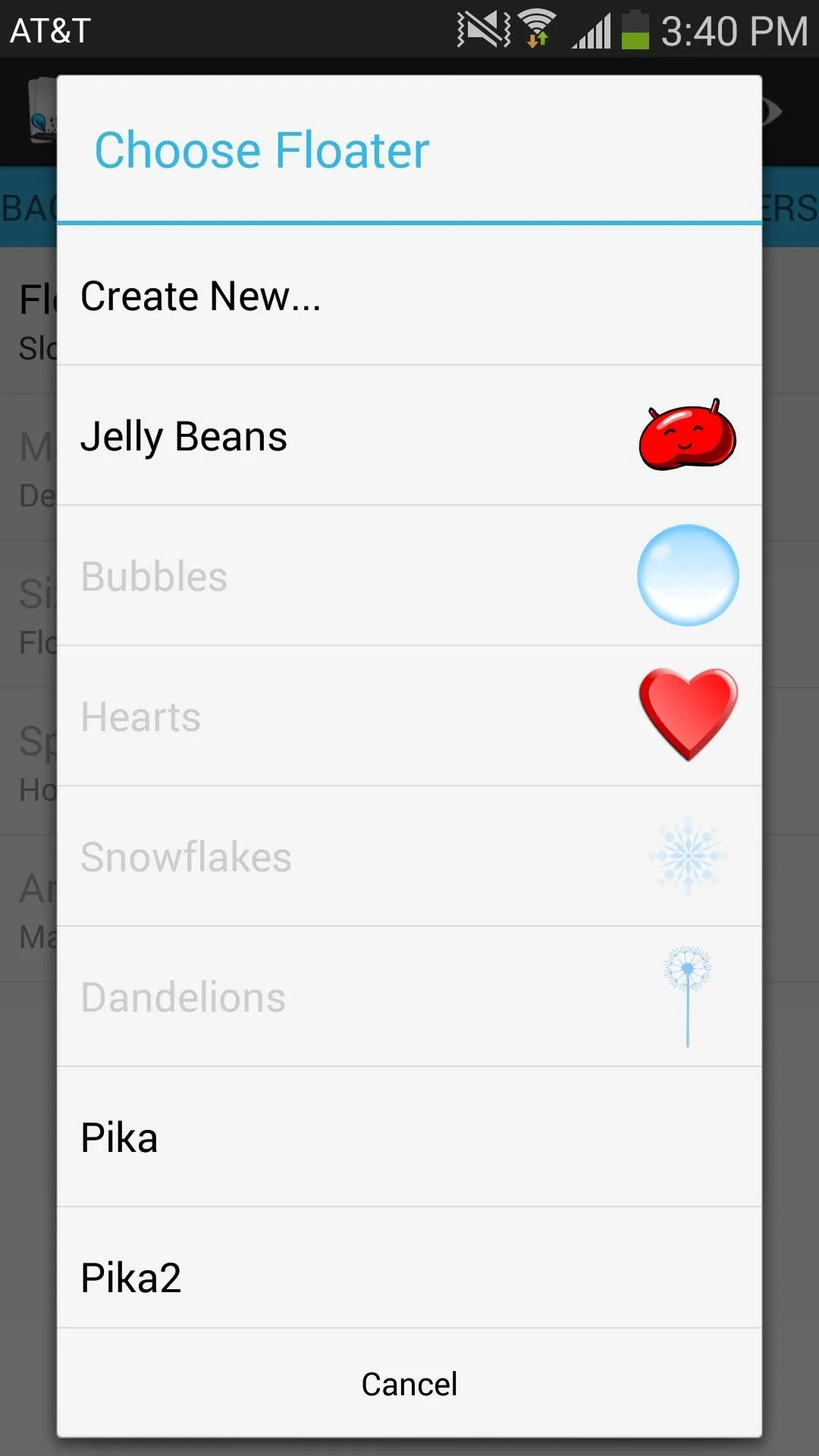Viewport: 819px width, 1456px height.
Task: Choose the Pika floater
Action: 409,1137
